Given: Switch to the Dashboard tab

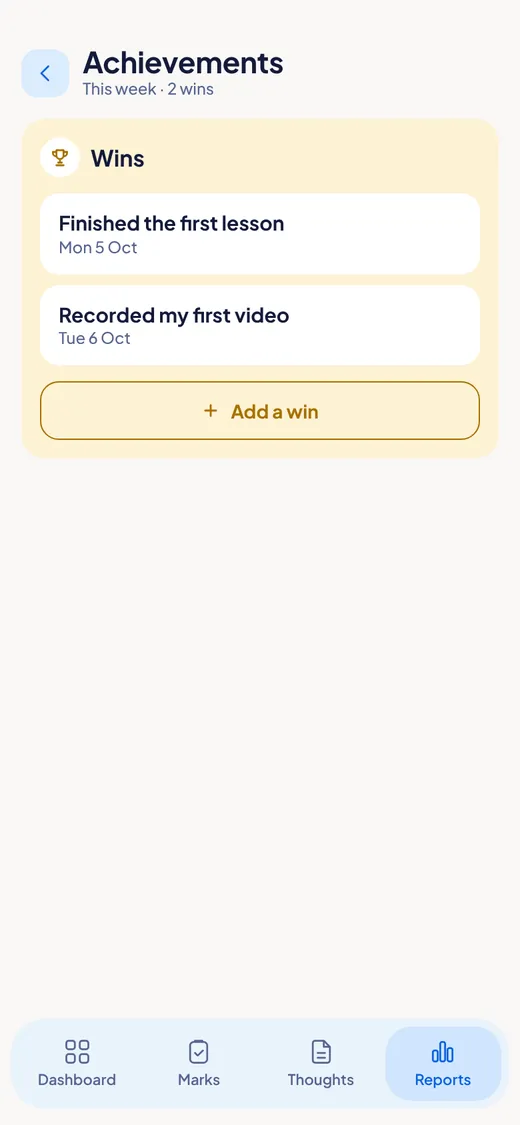Looking at the screenshot, I should (77, 1063).
